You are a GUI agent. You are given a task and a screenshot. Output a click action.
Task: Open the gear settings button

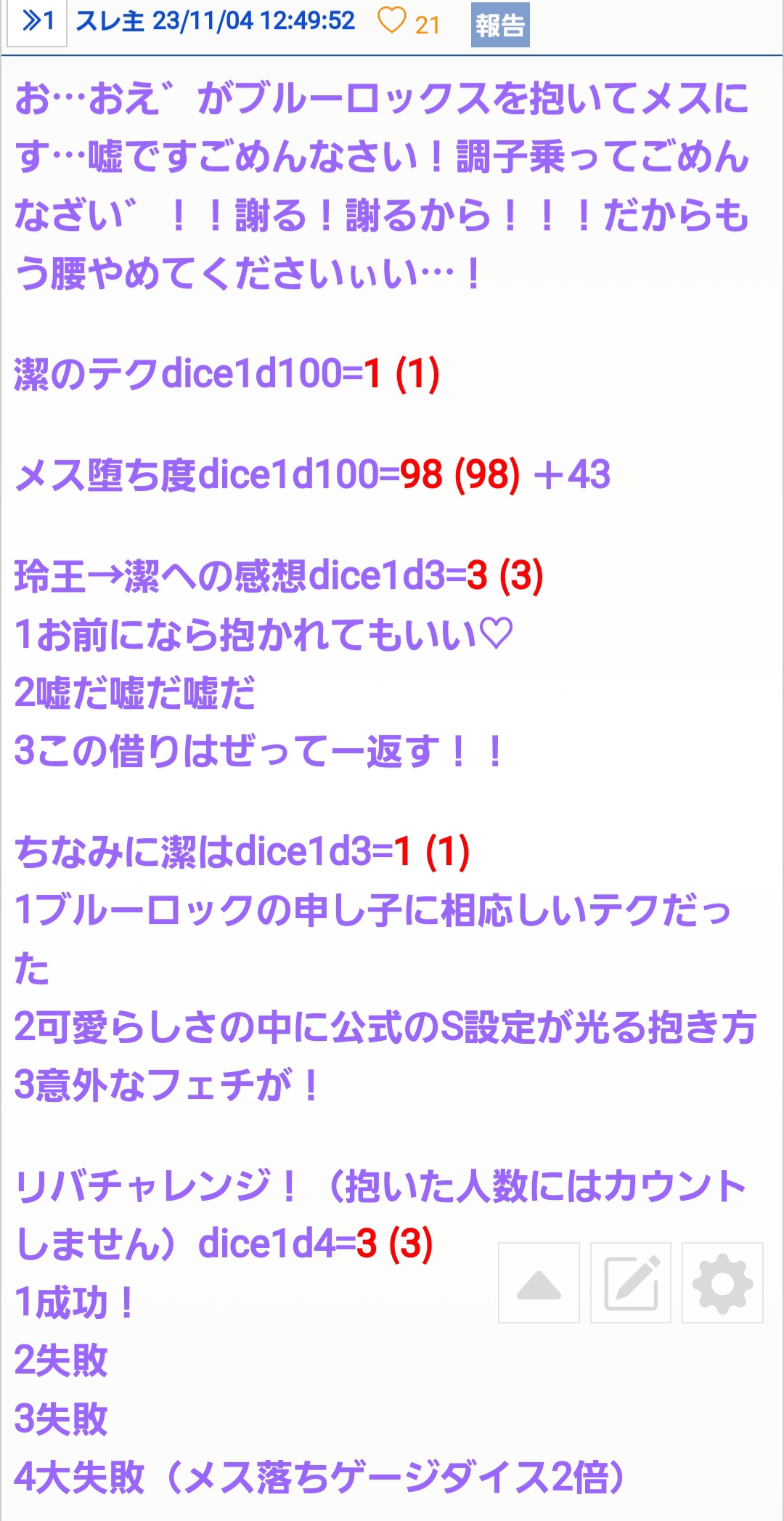tap(722, 1283)
